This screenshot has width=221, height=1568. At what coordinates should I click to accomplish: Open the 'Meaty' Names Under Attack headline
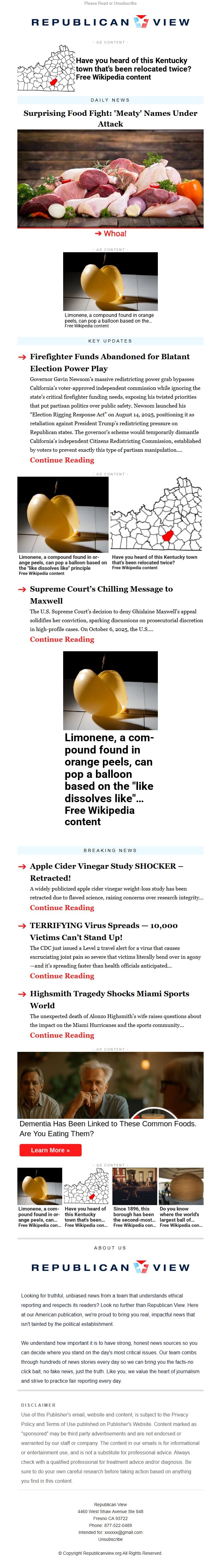point(110,118)
